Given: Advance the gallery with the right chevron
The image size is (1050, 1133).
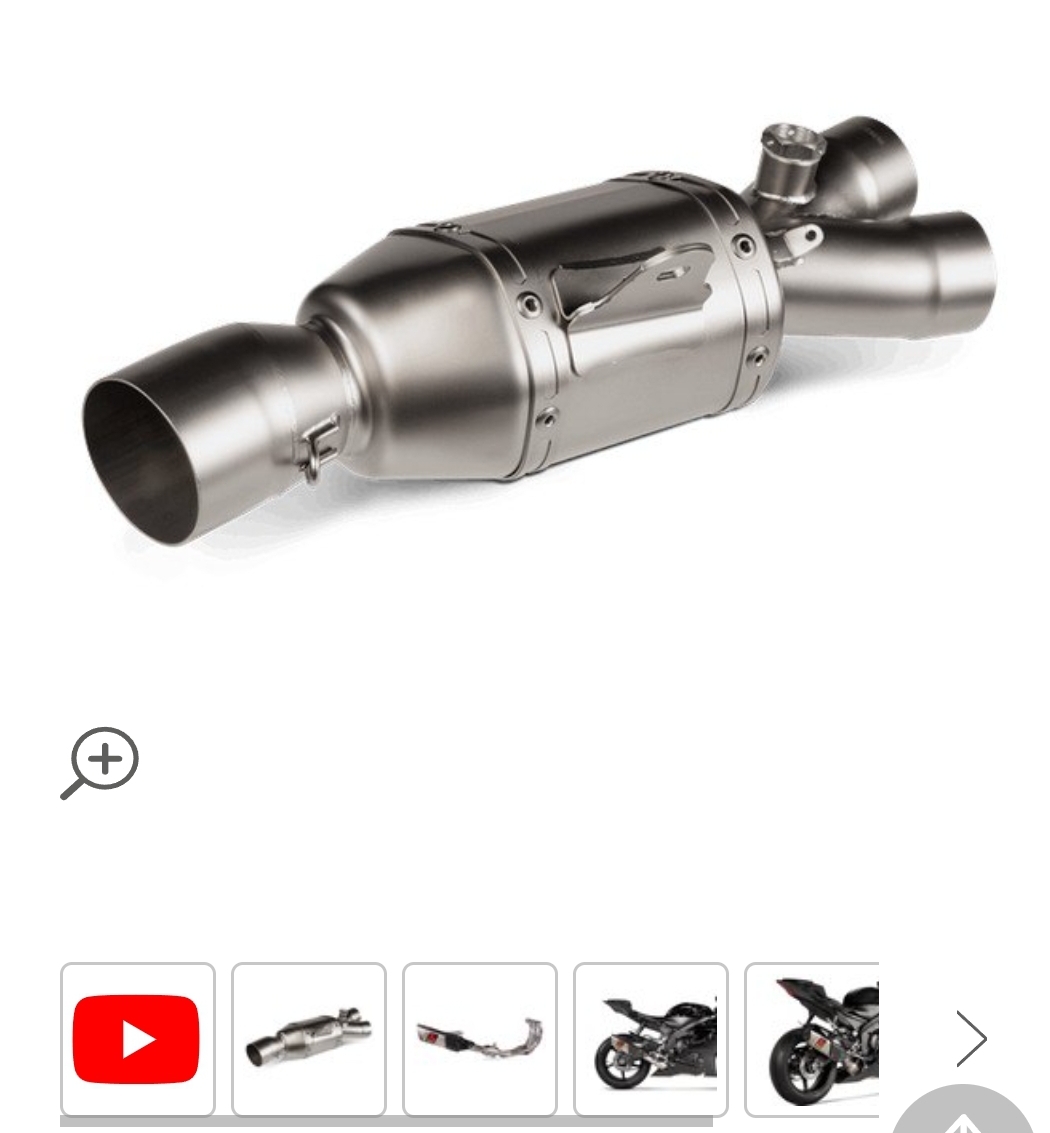Looking at the screenshot, I should tap(970, 1039).
